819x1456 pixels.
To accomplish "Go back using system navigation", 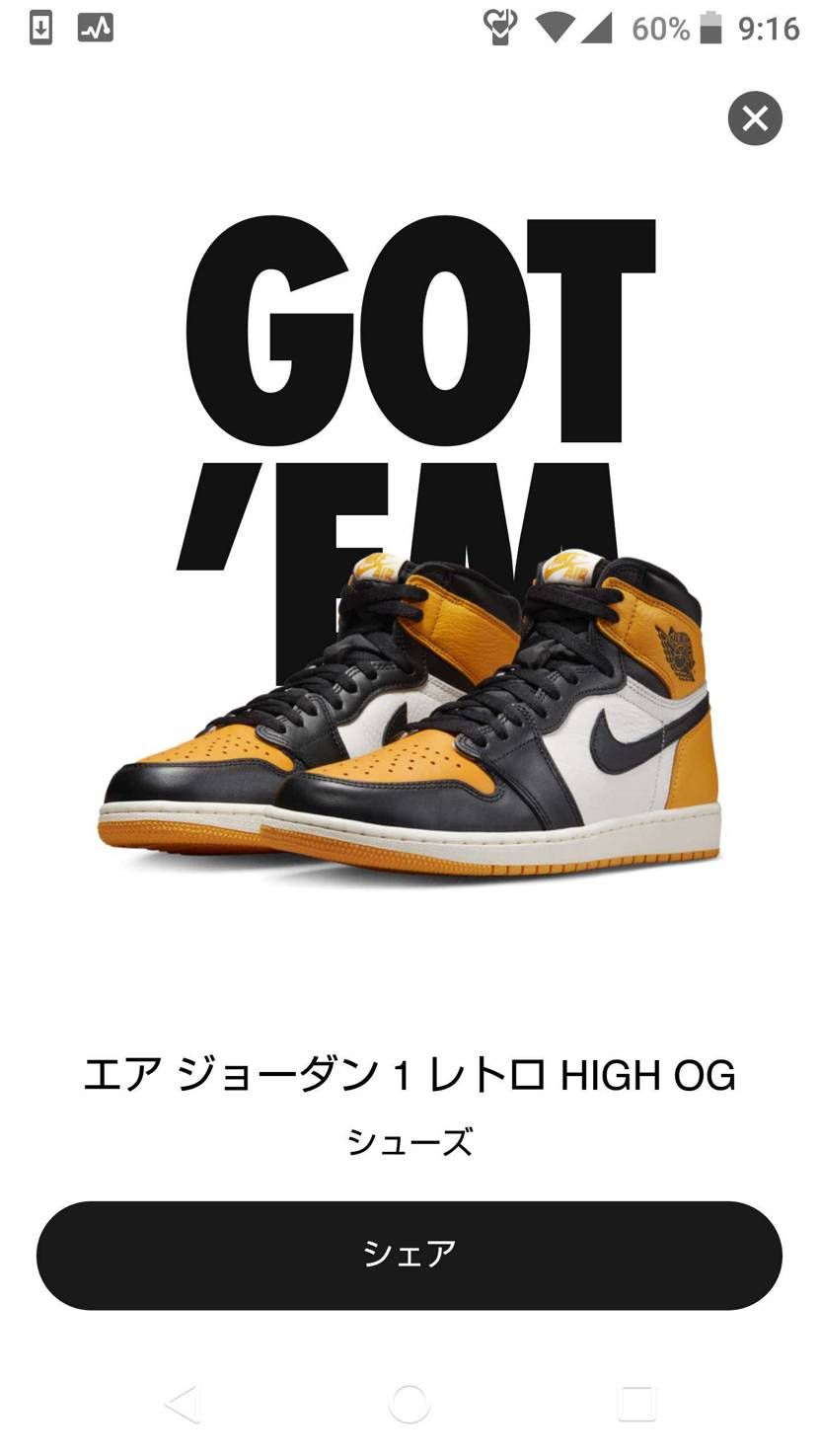I will coord(183,1403).
